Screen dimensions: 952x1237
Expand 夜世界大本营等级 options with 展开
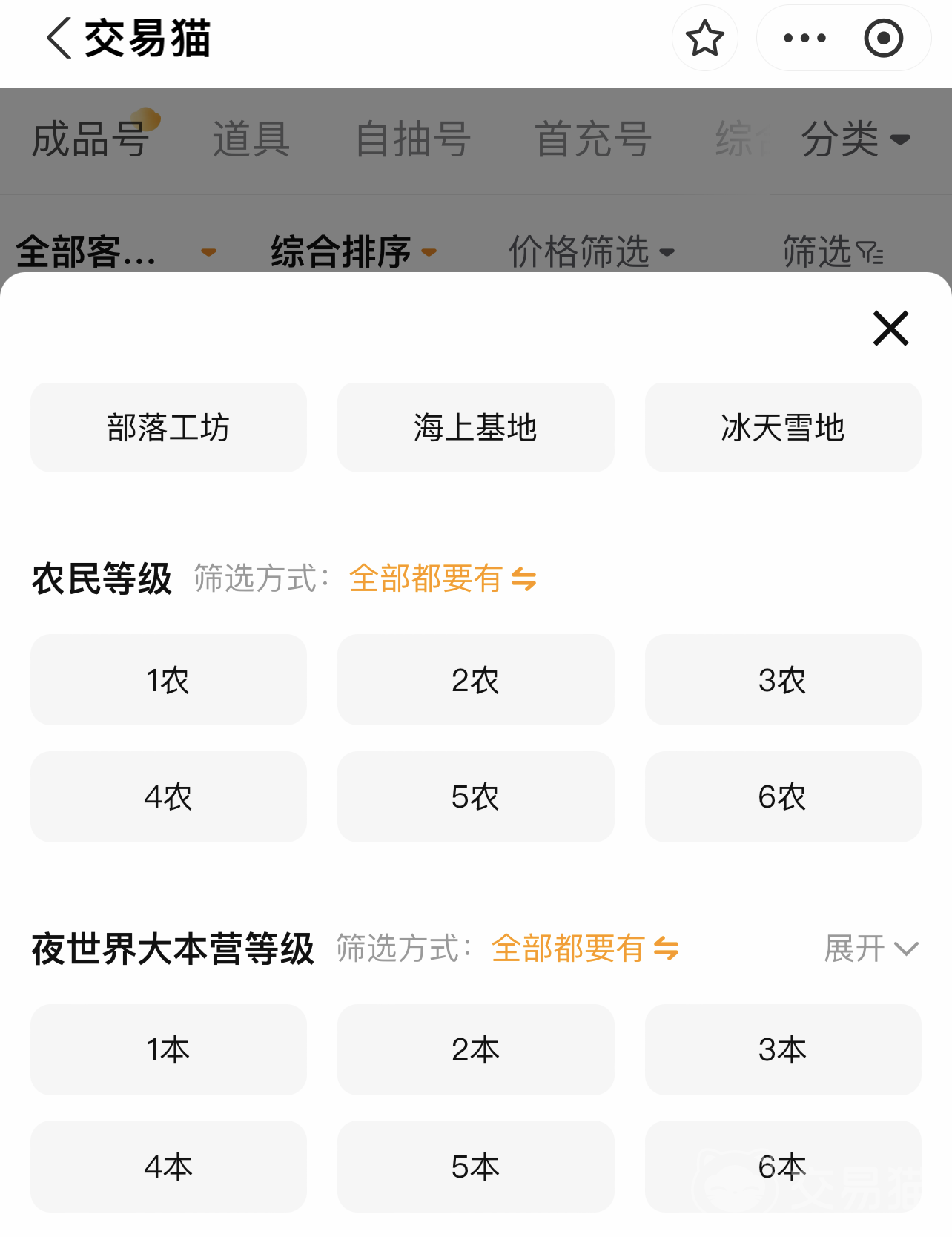[871, 949]
